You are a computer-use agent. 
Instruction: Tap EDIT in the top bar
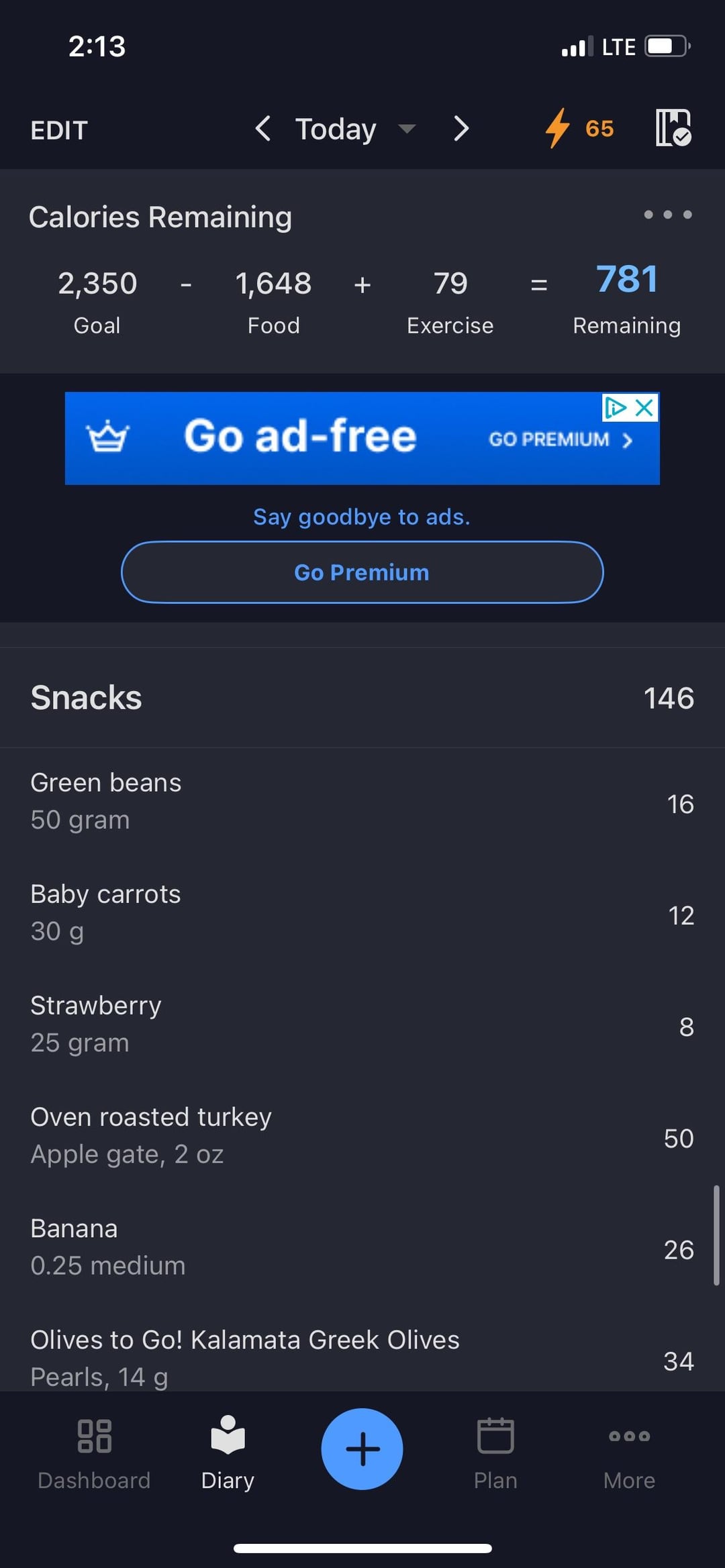[x=59, y=130]
